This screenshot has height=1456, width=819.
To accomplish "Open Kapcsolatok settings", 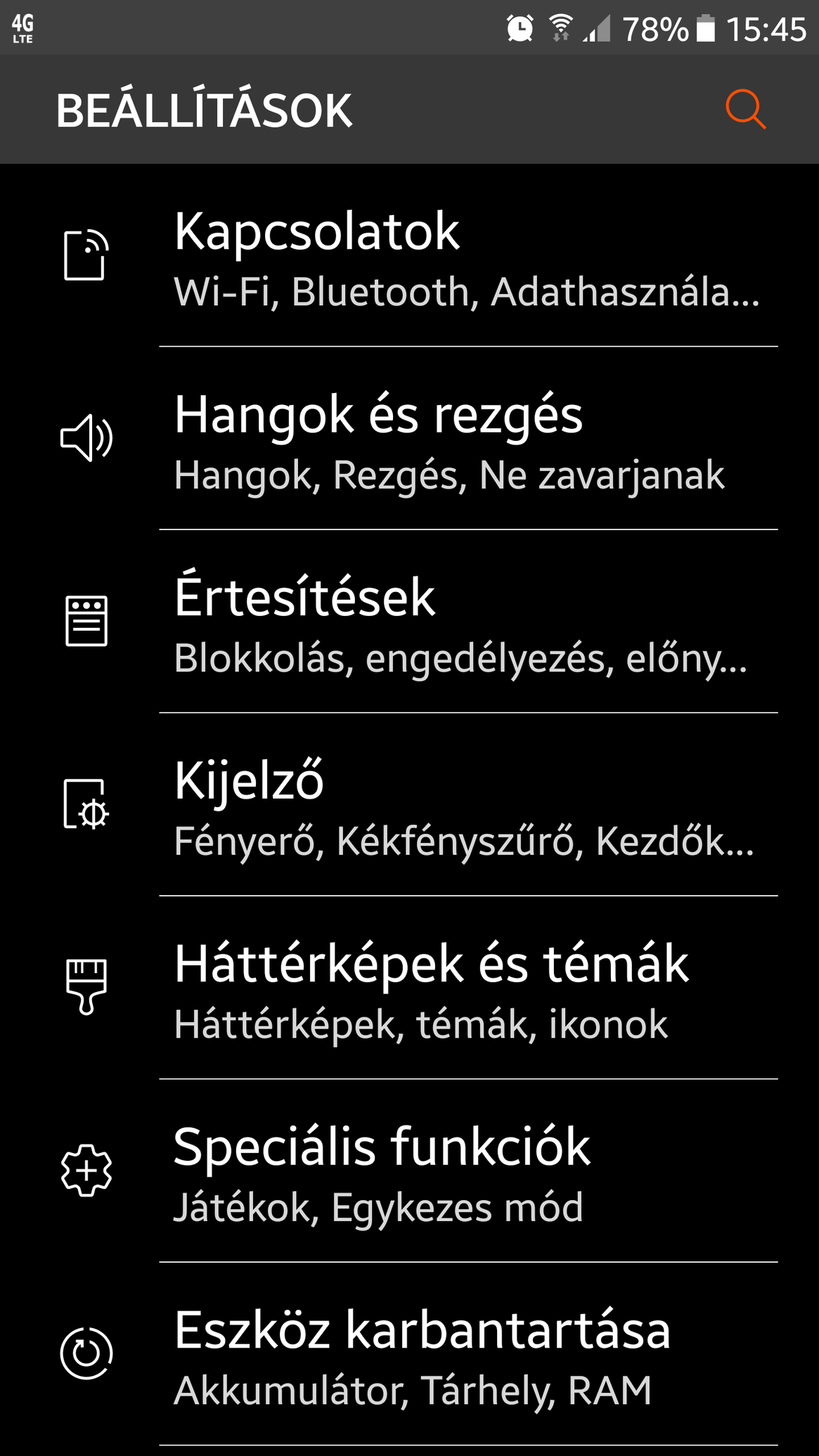I will (x=409, y=256).
